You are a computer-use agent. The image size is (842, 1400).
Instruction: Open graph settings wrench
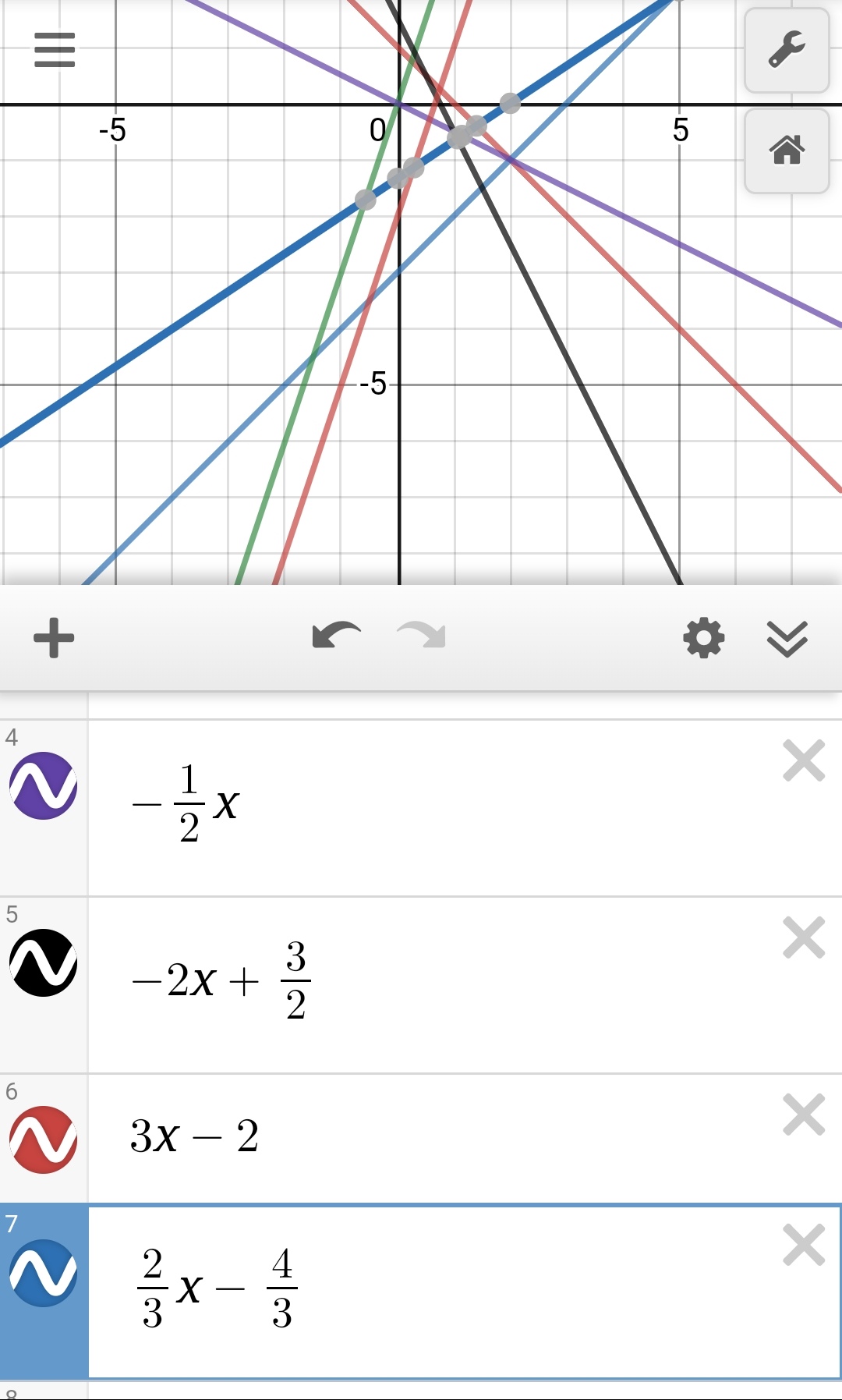click(787, 51)
